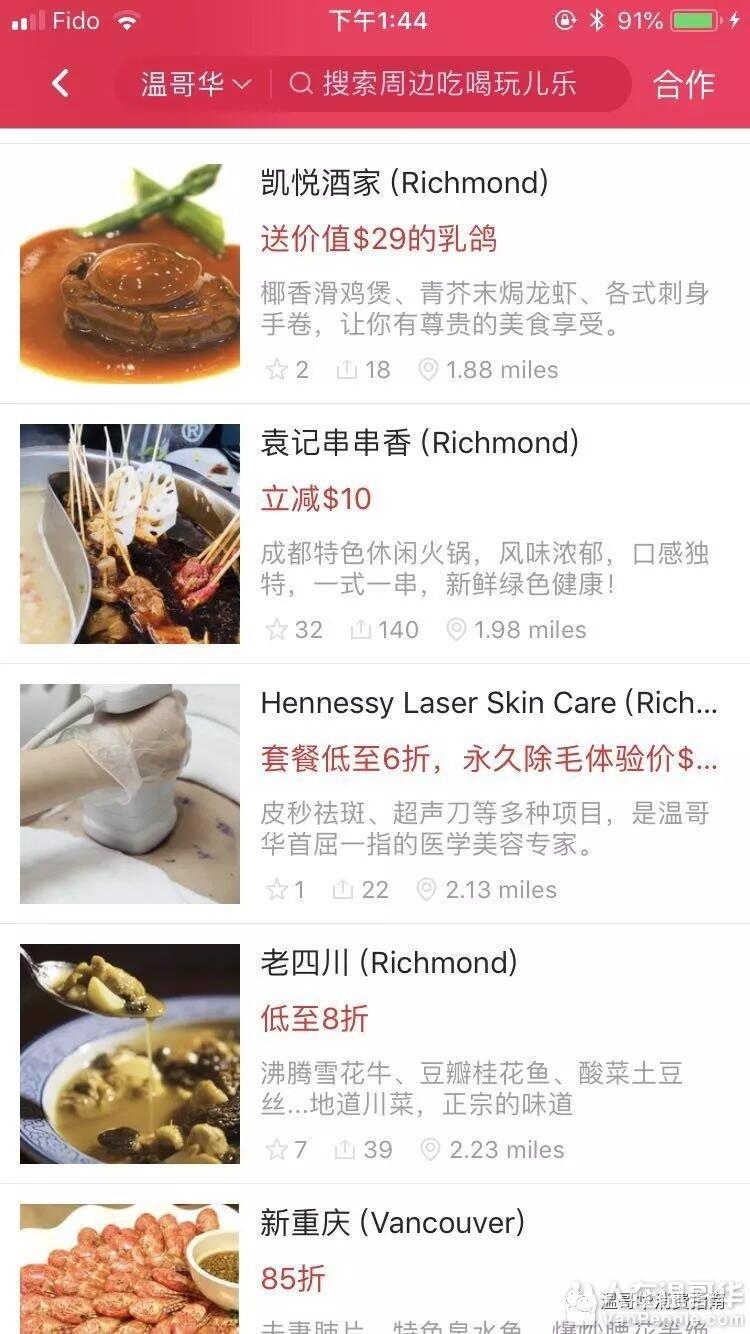
Task: Tap the location pin for 老四川
Action: click(x=430, y=1149)
